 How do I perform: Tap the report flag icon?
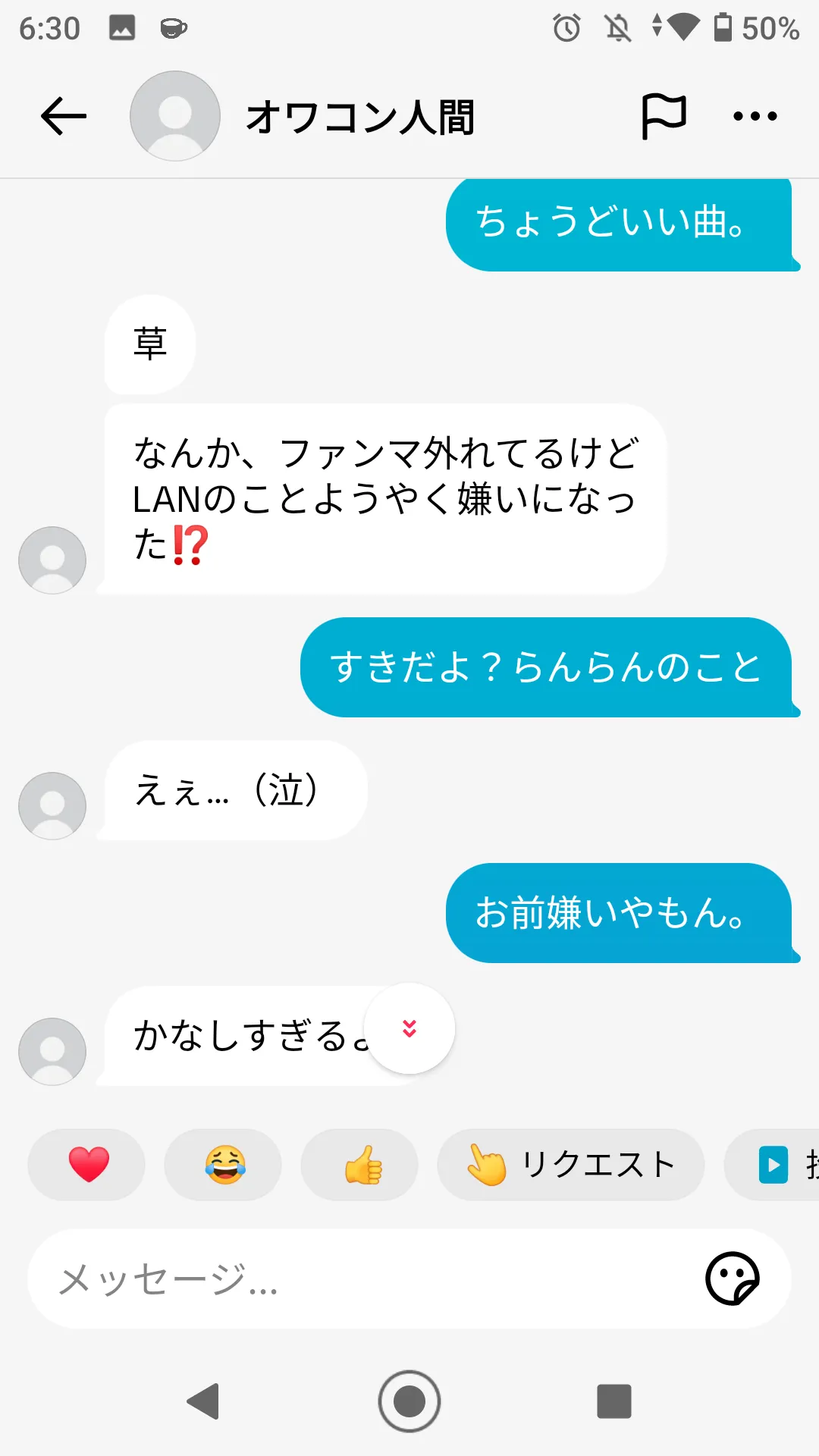tap(664, 117)
